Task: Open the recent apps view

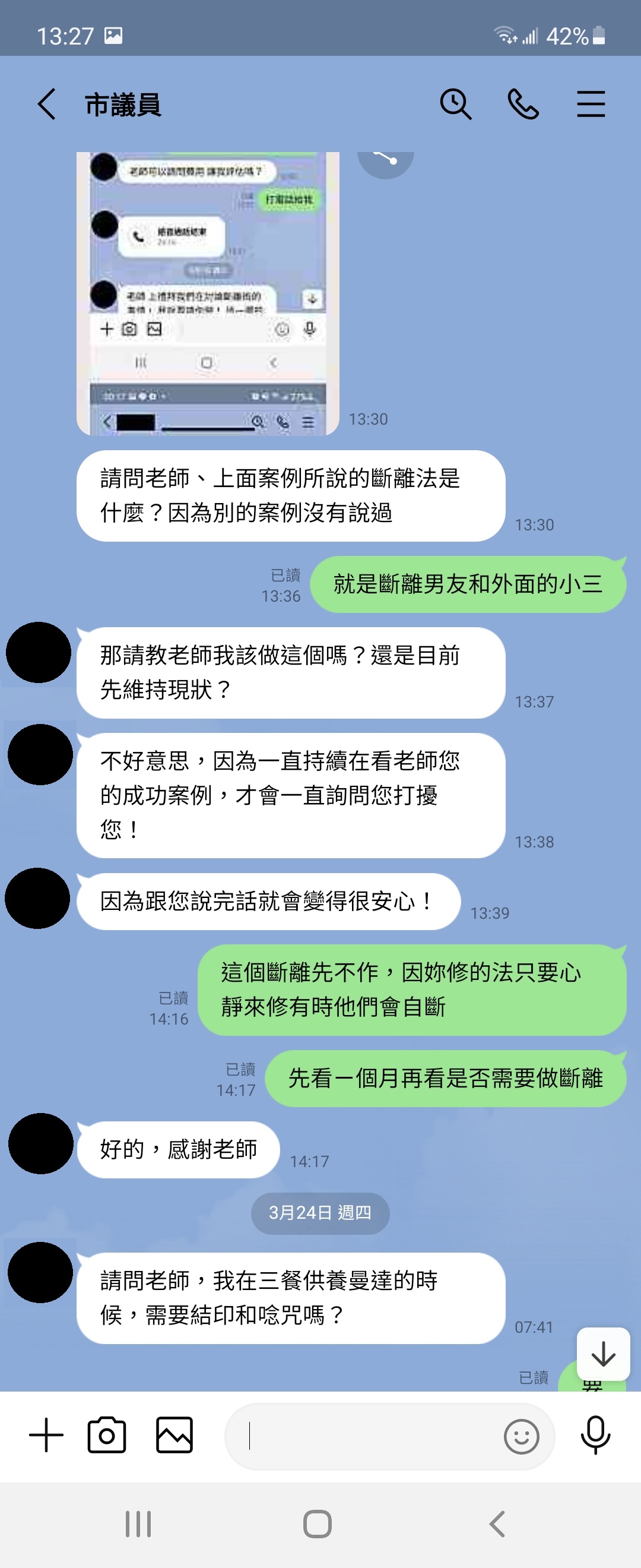Action: 138,1524
